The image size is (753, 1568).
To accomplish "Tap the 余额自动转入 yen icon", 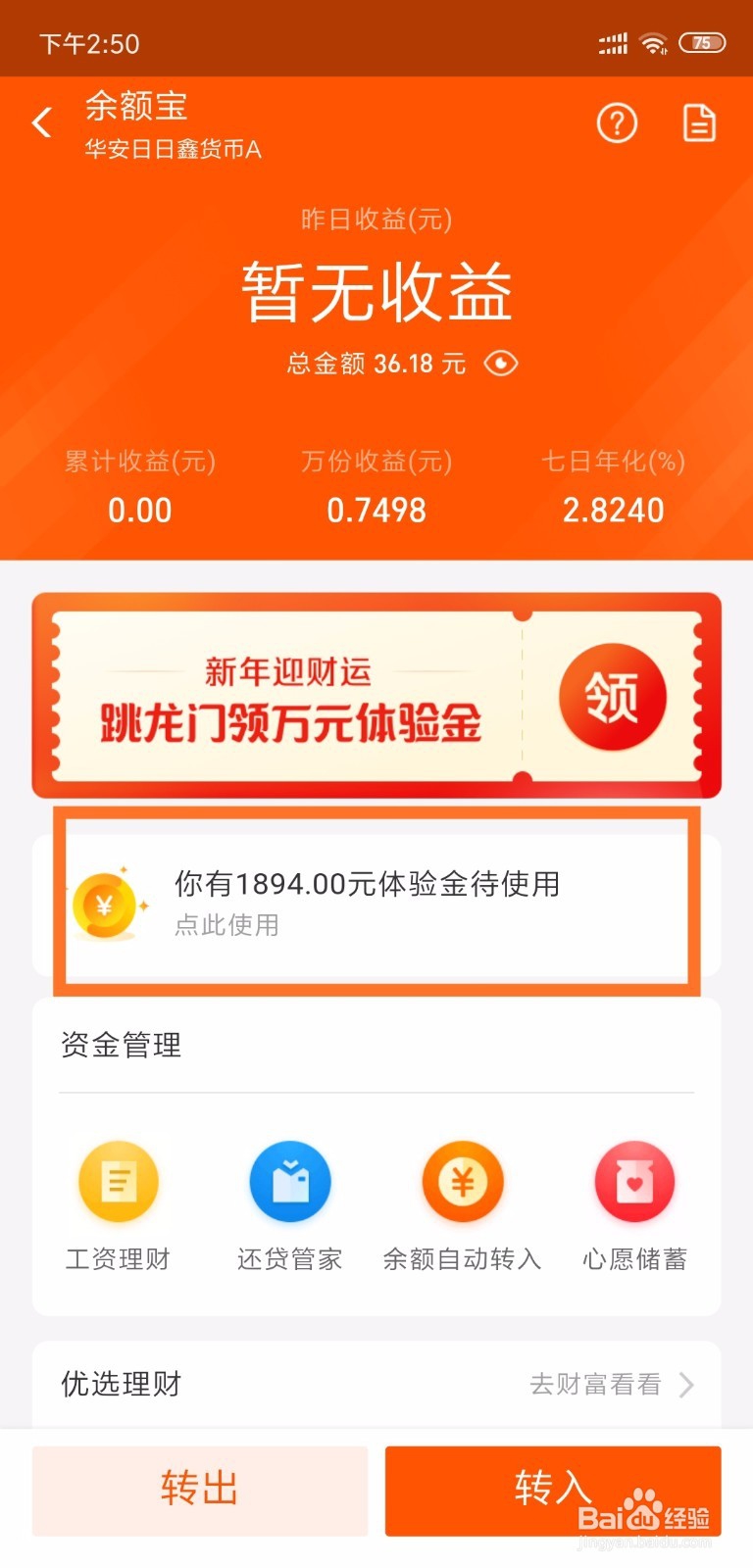I will (462, 1181).
